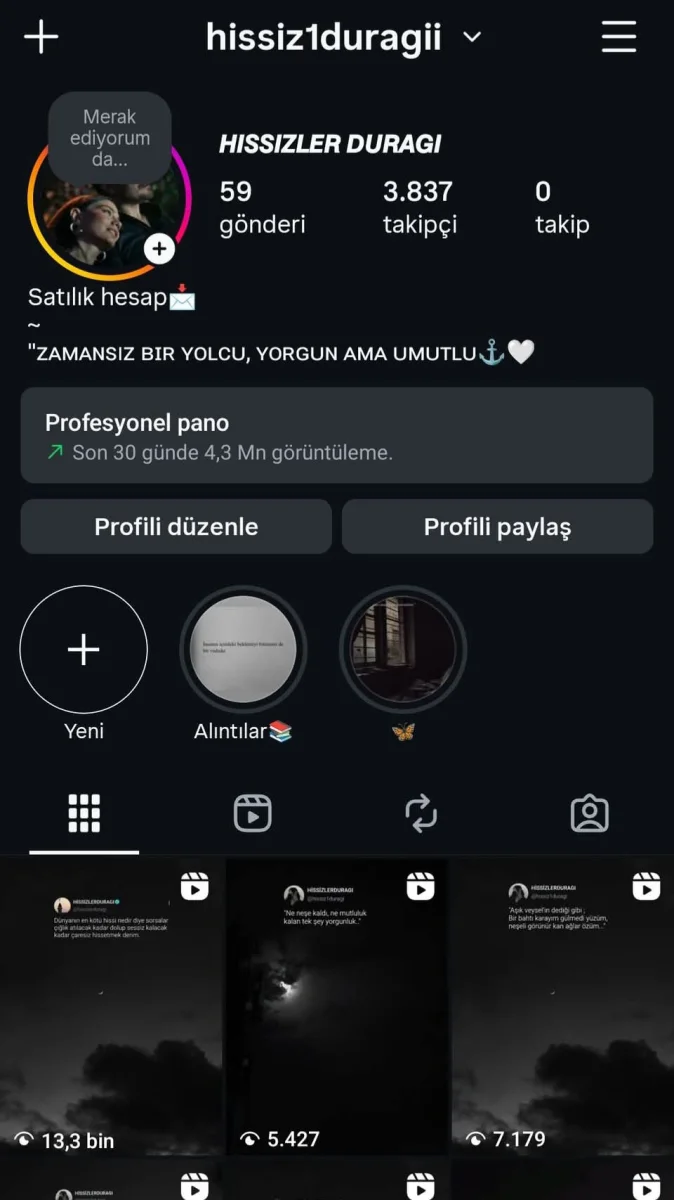This screenshot has height=1200, width=674.
Task: Switch to the reposts tab
Action: point(421,814)
